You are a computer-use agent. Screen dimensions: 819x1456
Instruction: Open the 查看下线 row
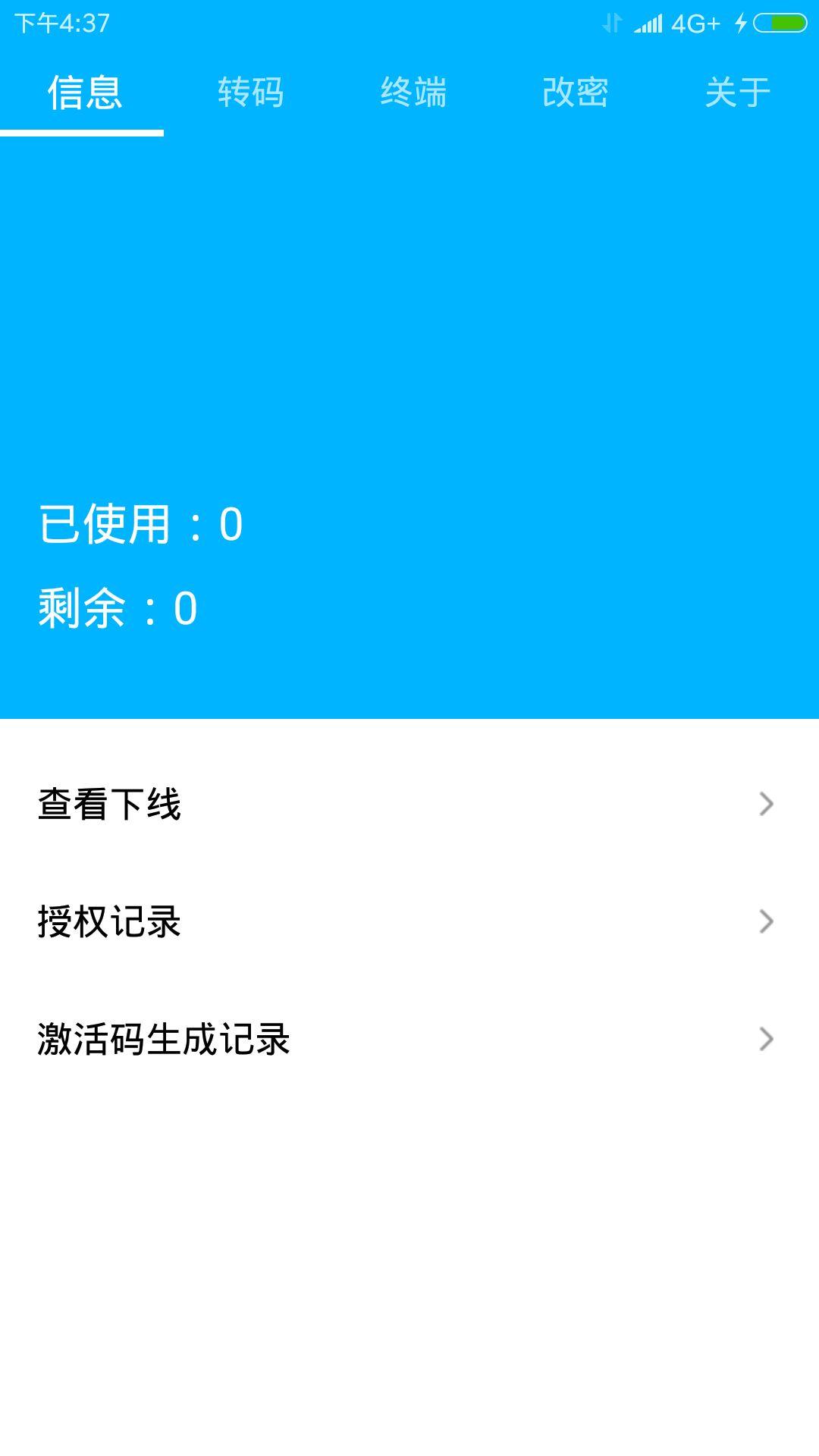point(409,804)
